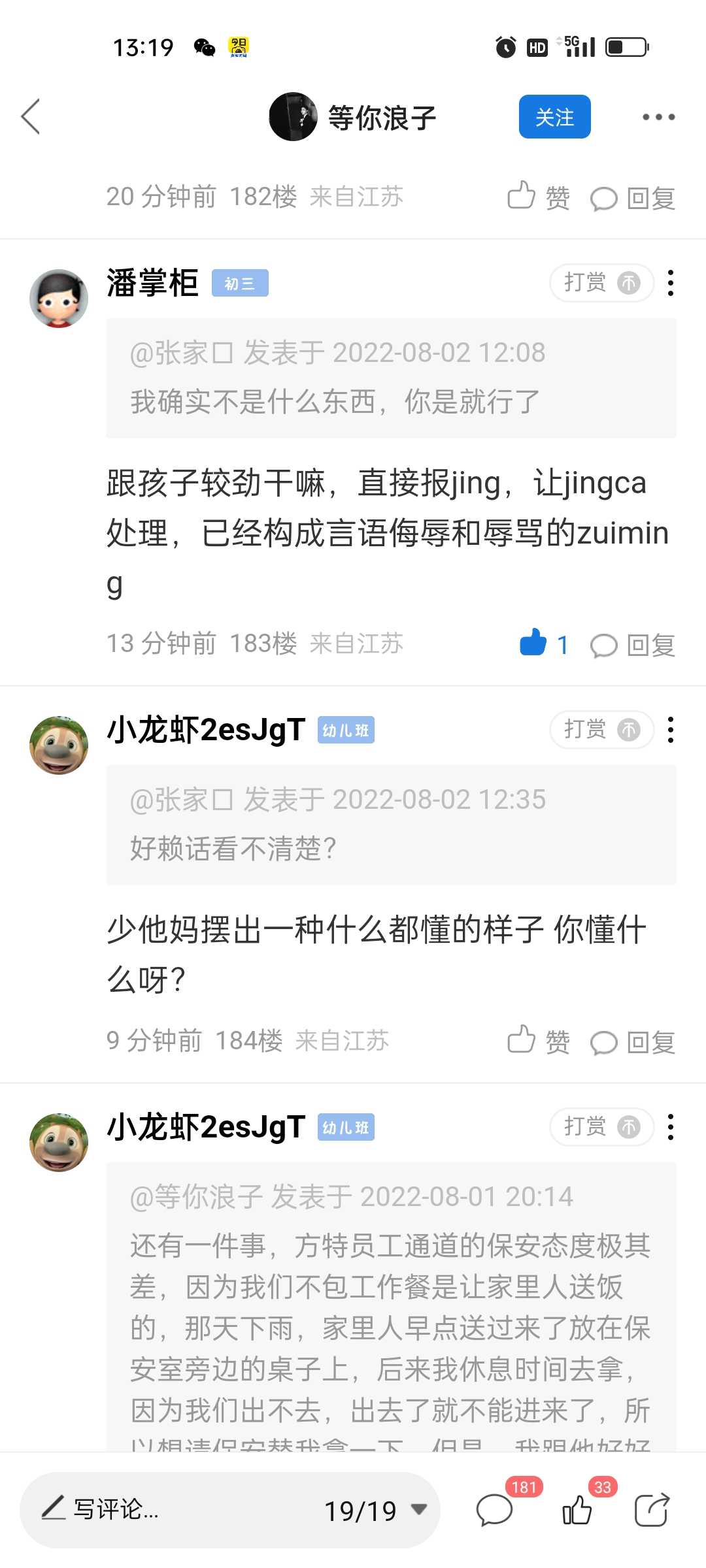The height and width of the screenshot is (1568, 706).
Task: Go back using the top-left arrow
Action: pos(31,117)
